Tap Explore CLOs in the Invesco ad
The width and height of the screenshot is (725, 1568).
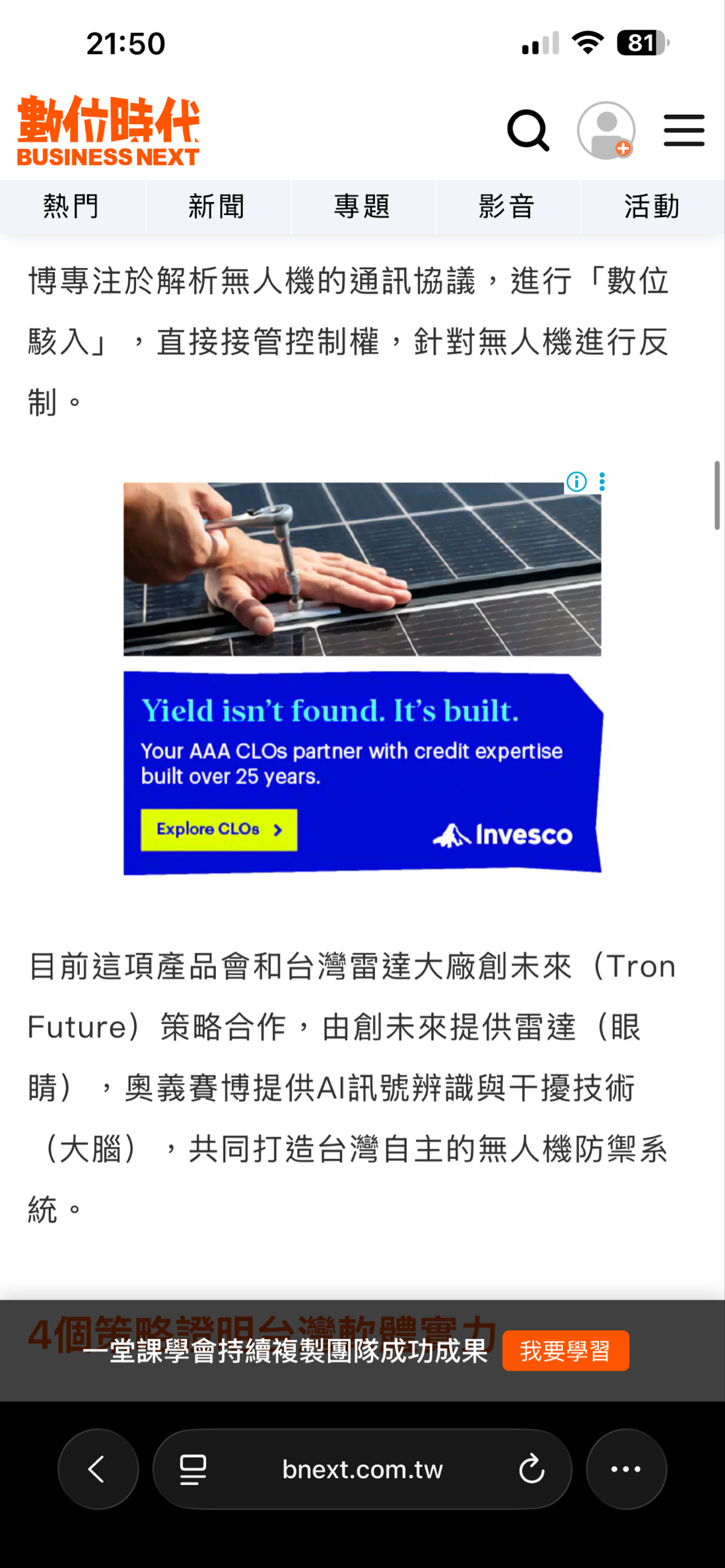[x=219, y=829]
